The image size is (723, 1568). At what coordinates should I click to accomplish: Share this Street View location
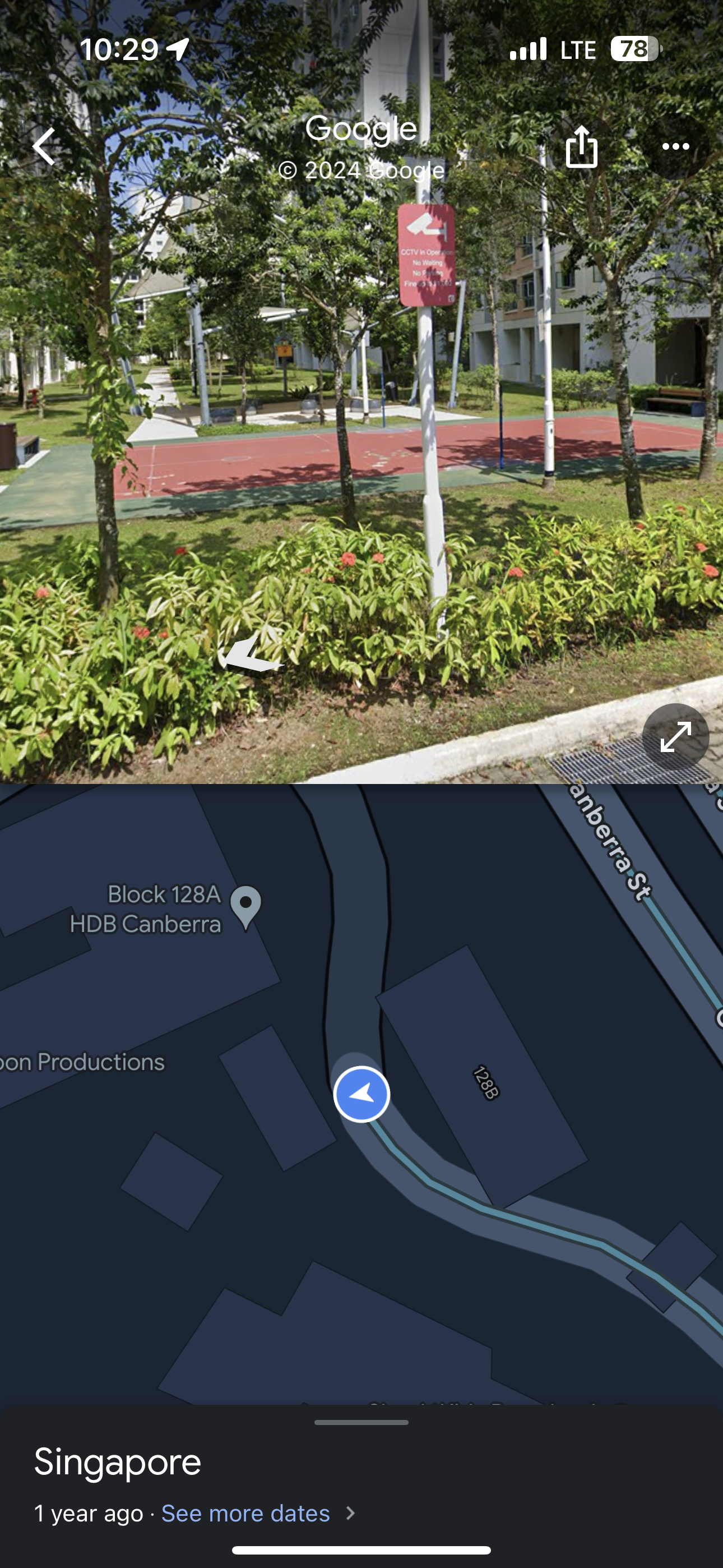coord(581,146)
